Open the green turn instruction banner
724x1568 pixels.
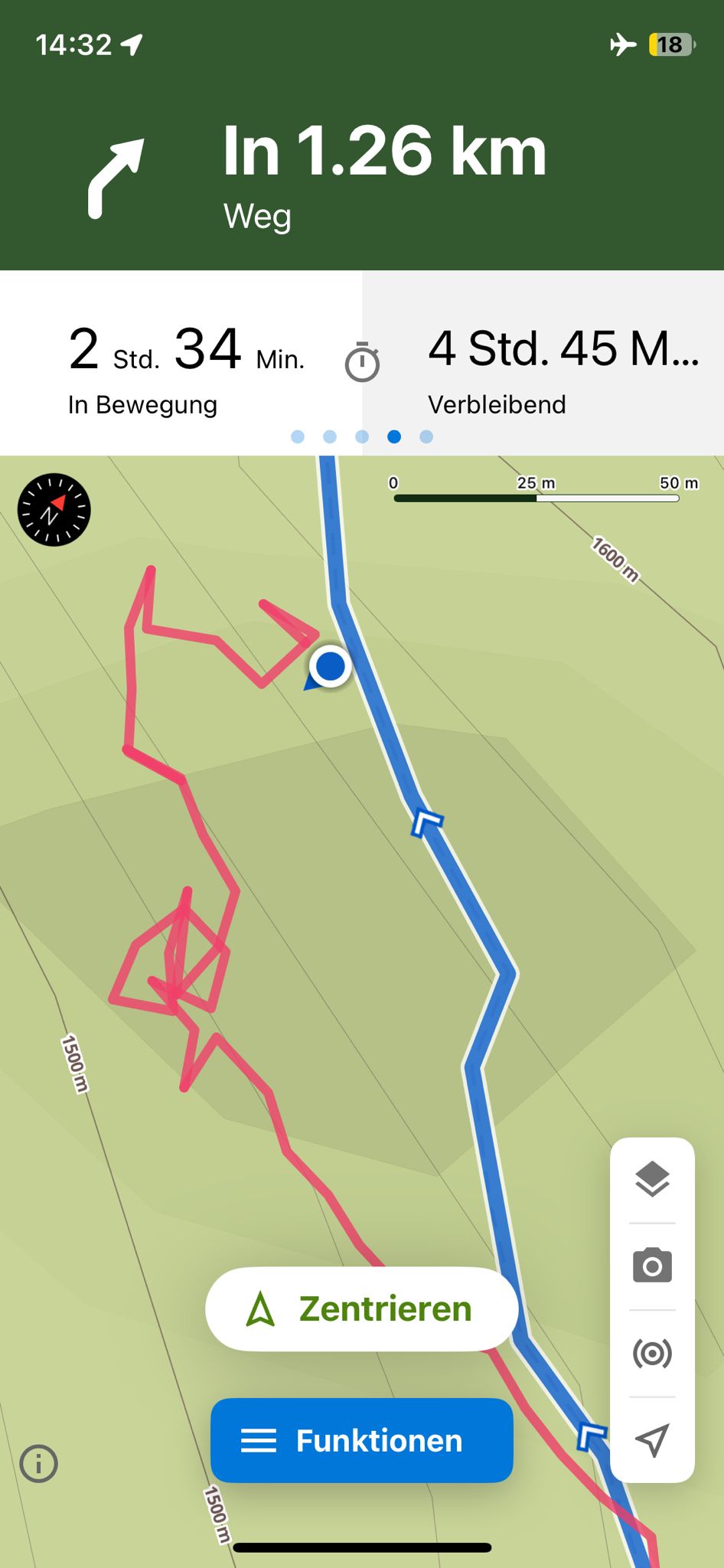coord(362,176)
